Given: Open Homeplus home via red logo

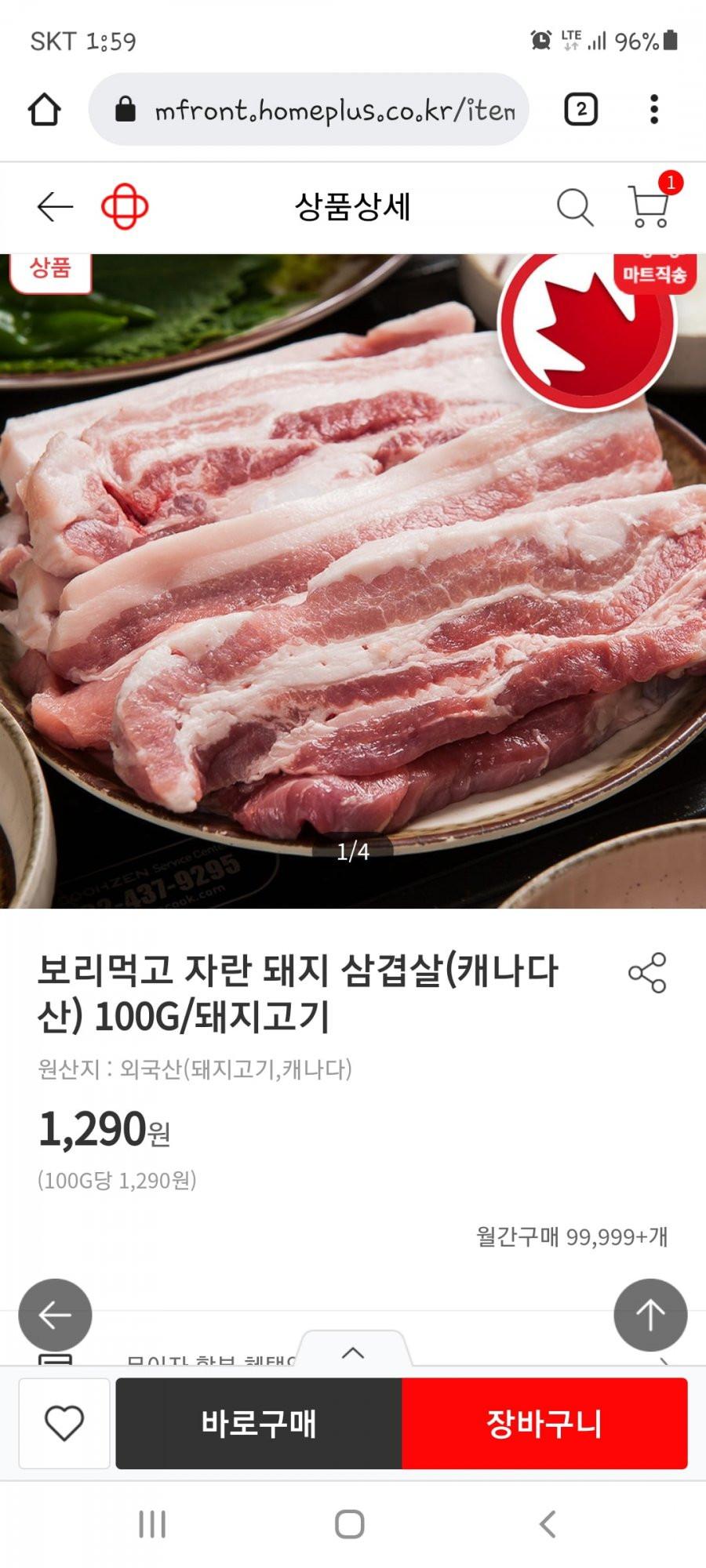Looking at the screenshot, I should coord(125,207).
